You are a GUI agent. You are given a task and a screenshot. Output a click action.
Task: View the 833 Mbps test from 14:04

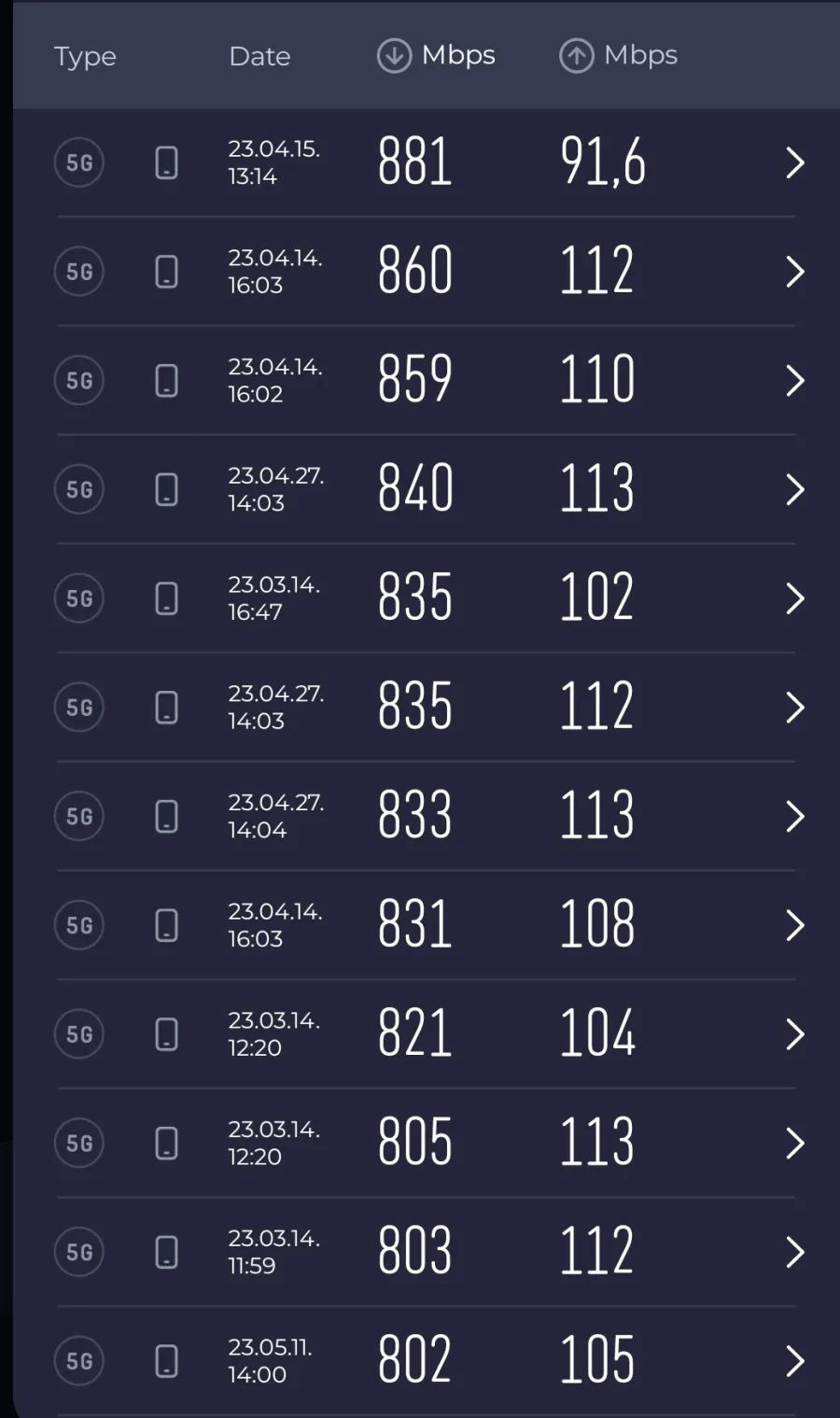click(x=426, y=817)
